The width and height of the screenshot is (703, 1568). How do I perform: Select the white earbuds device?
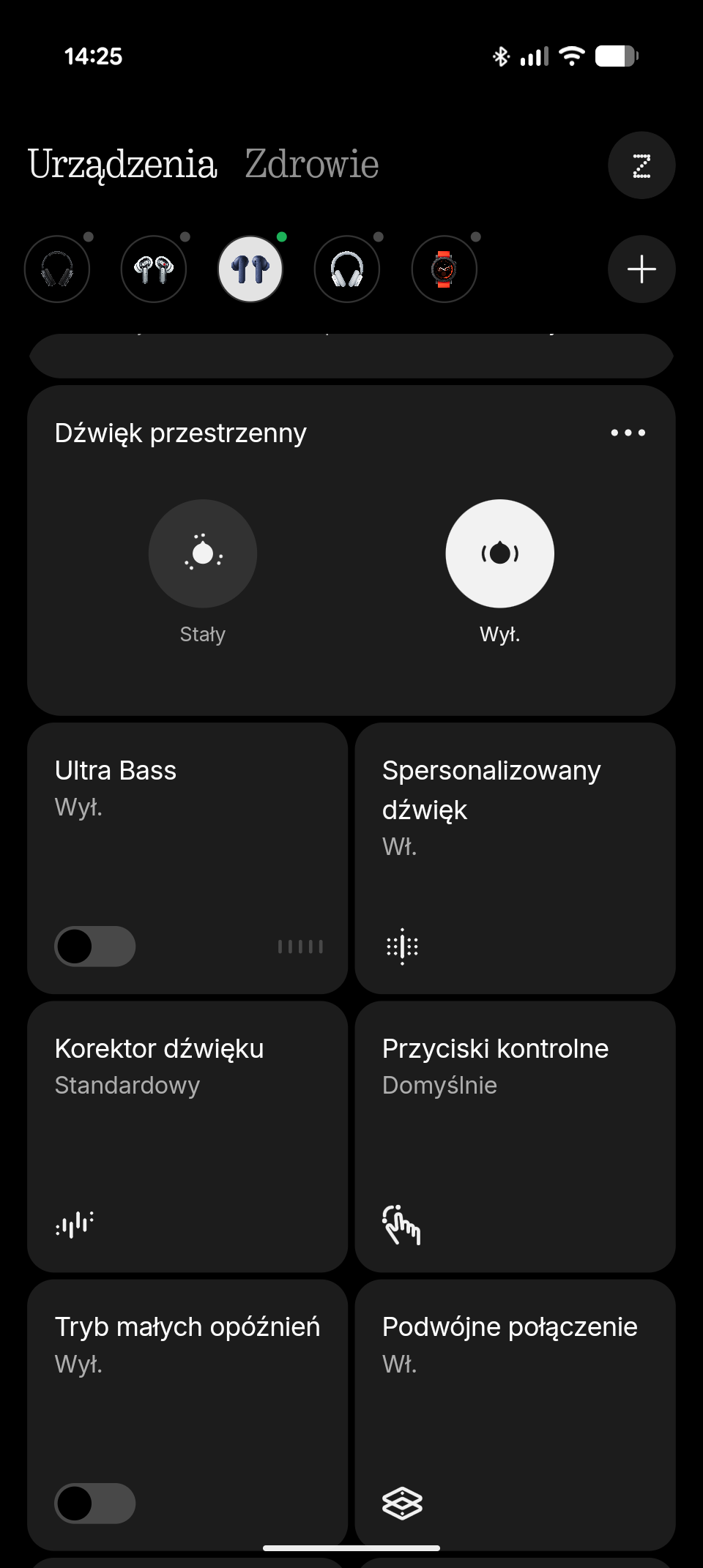(154, 269)
